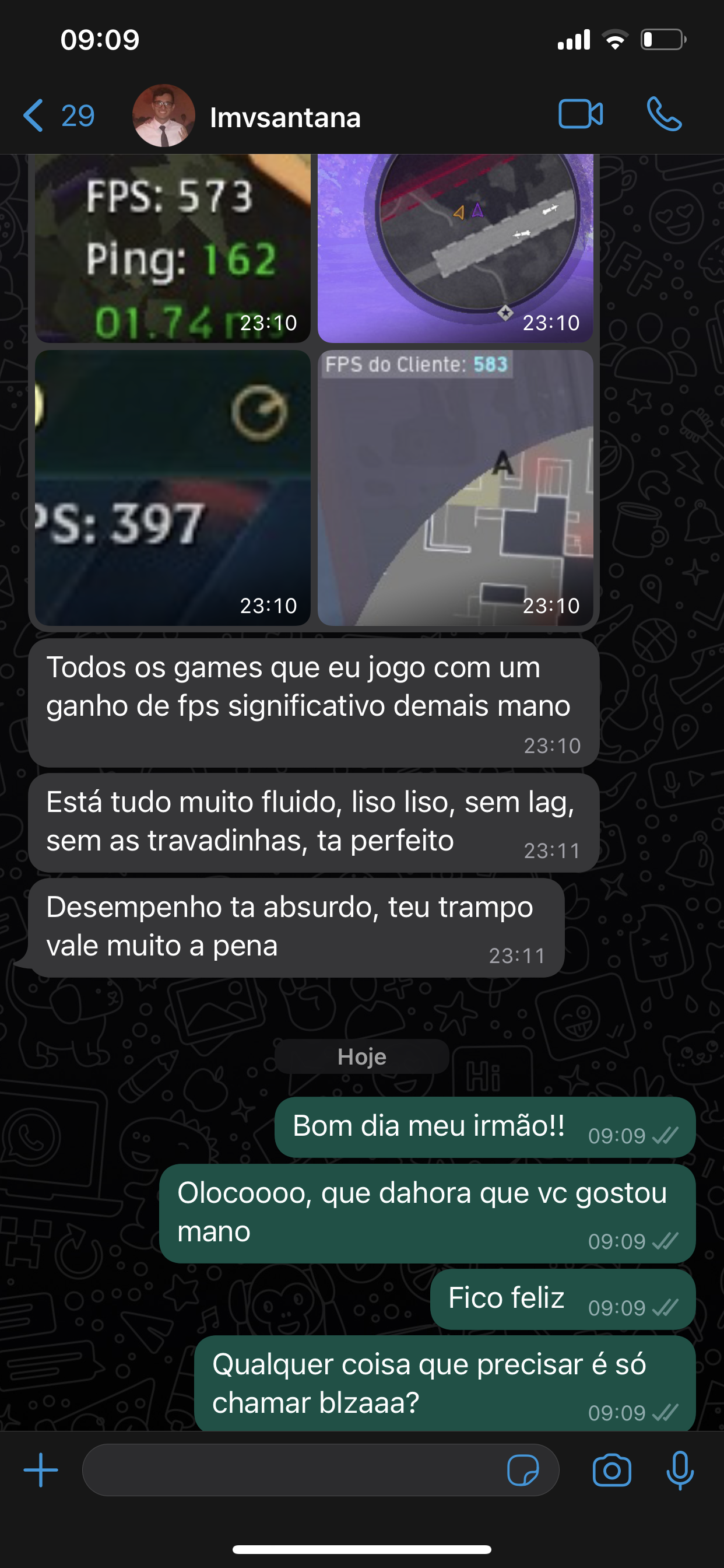The height and width of the screenshot is (1568, 724).
Task: Open lmvsantana's contact info
Action: pyautogui.click(x=284, y=117)
